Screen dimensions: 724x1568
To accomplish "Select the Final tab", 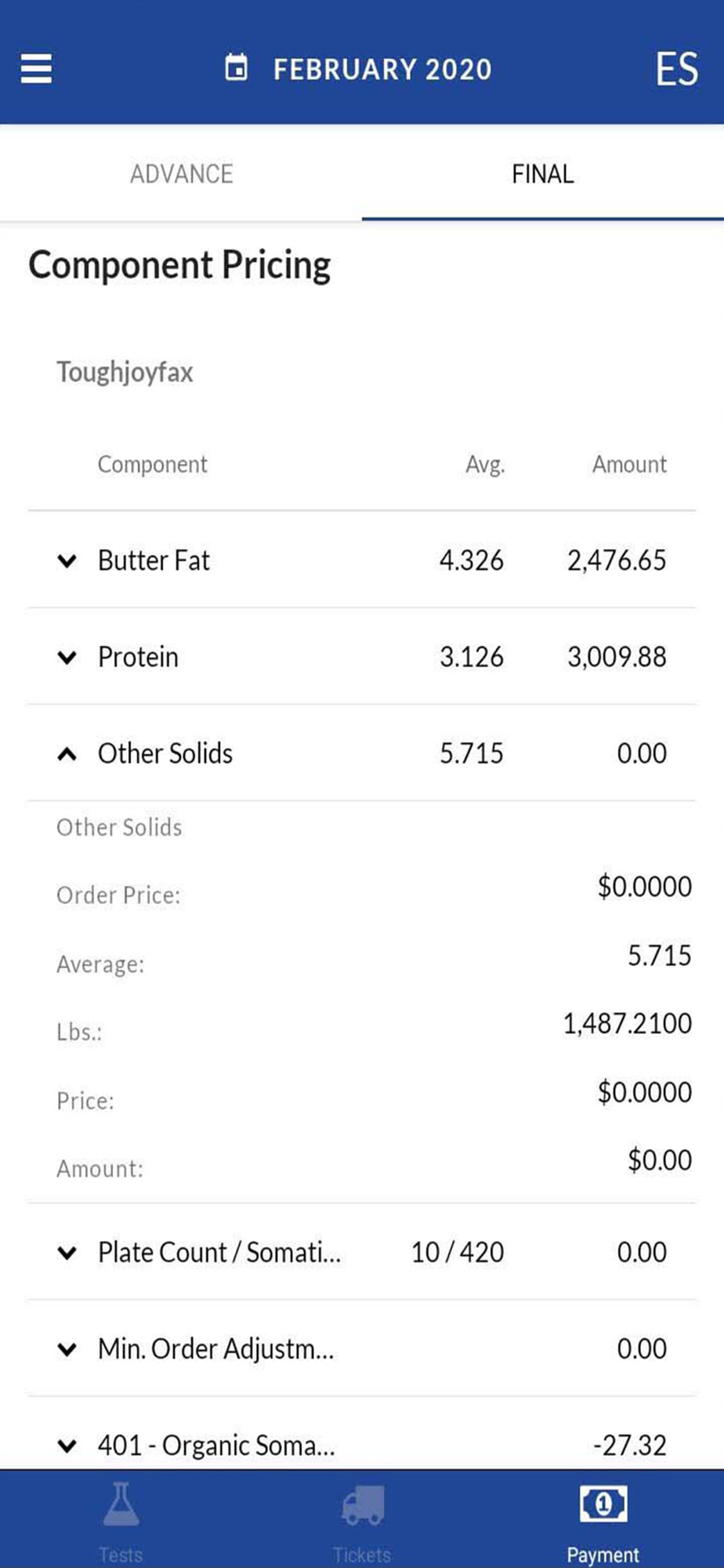I will [x=542, y=173].
